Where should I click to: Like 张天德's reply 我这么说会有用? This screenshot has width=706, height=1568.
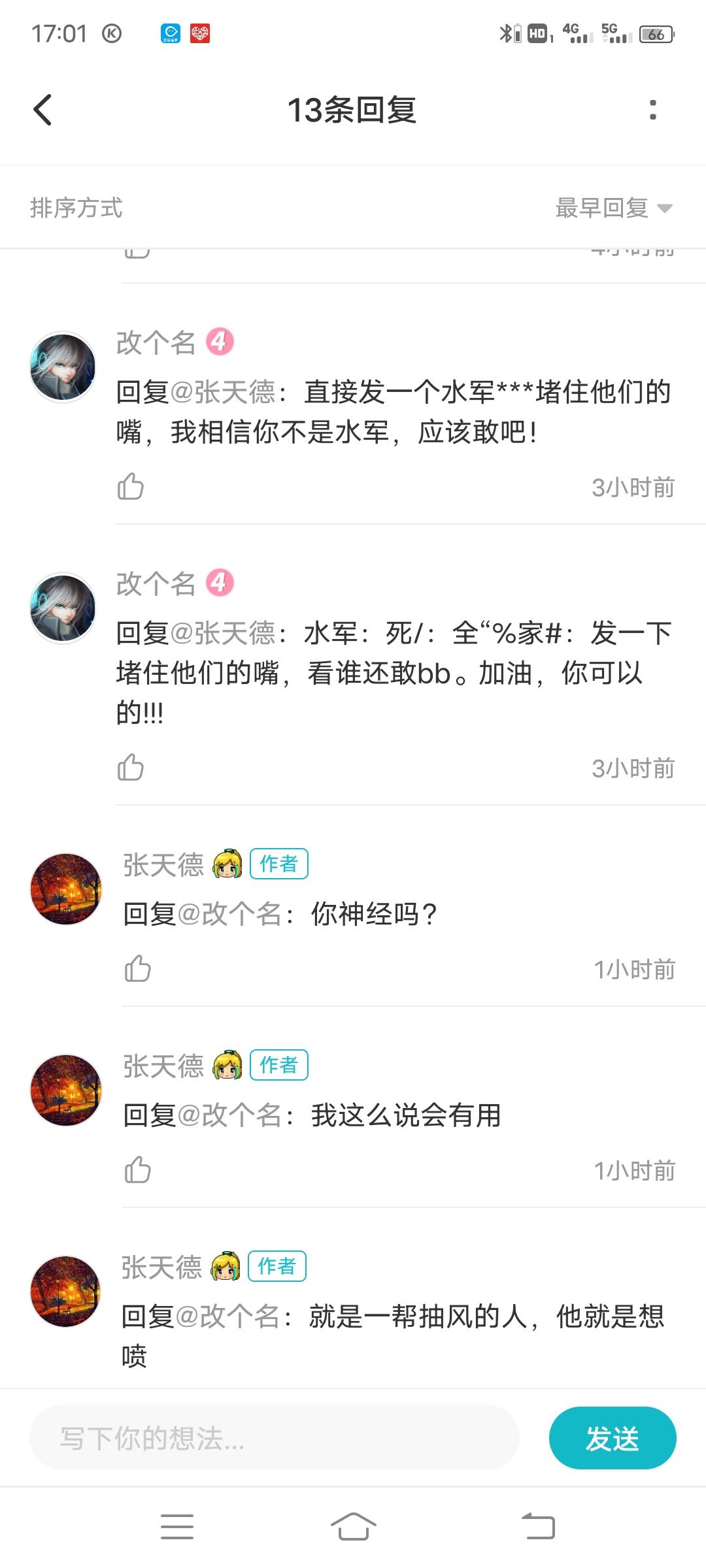click(x=137, y=1170)
